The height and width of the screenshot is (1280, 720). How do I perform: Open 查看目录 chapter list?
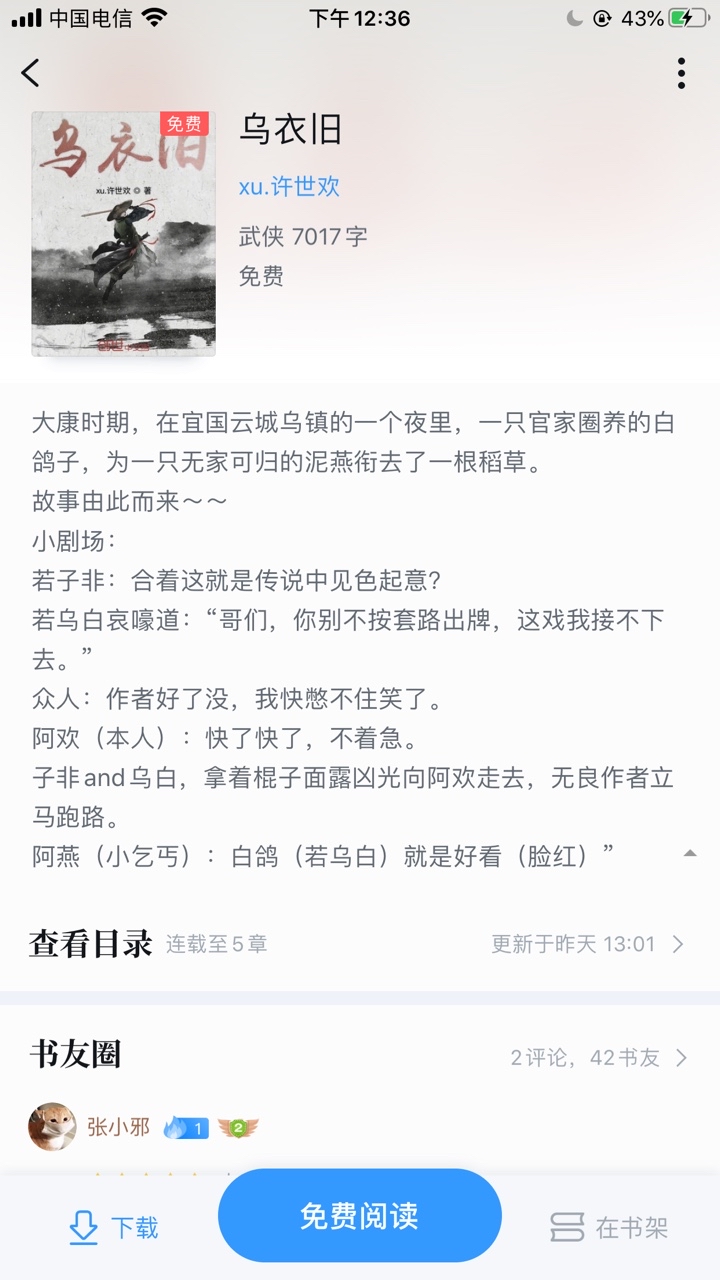[358, 944]
